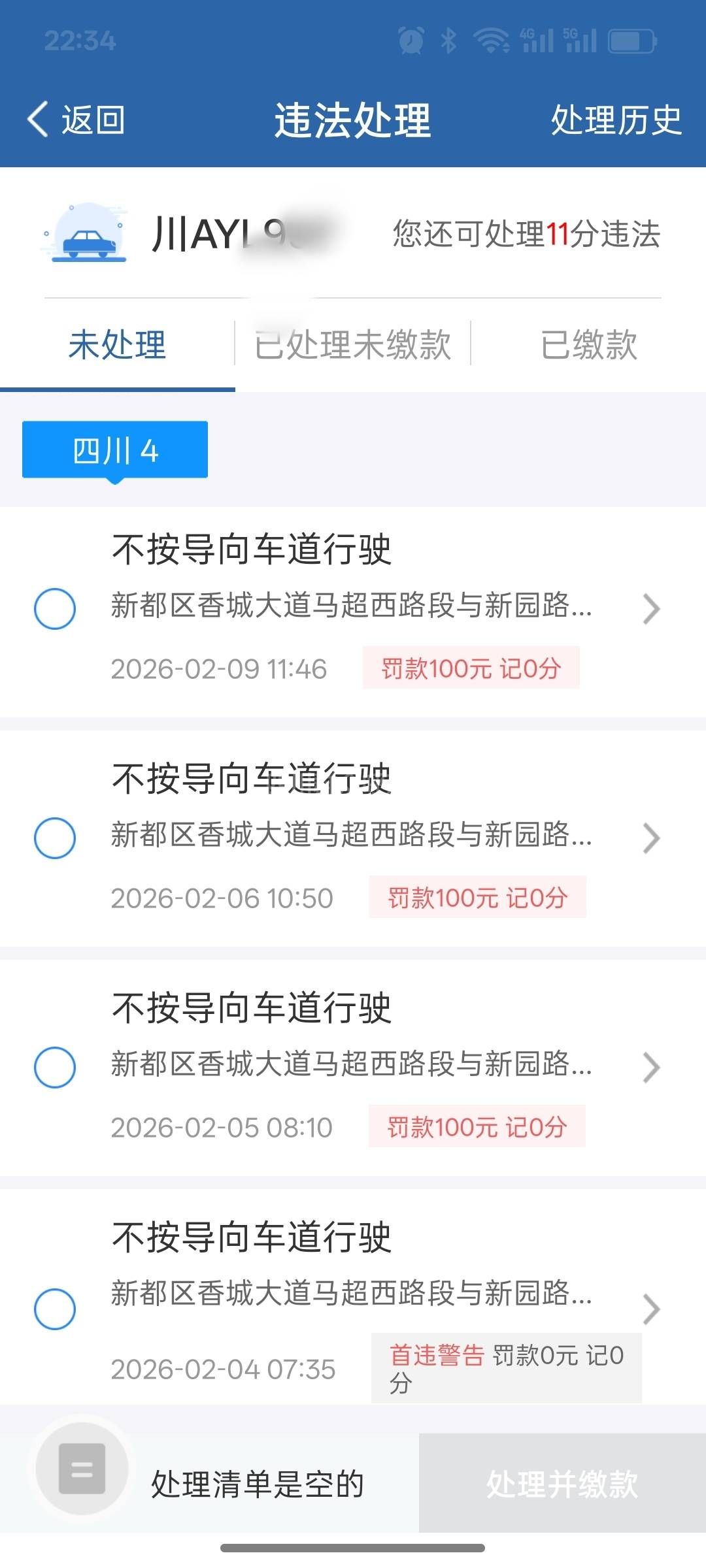This screenshot has height=1568, width=706.
Task: Open details of the 2026-02-09 11:46 violation
Action: [x=651, y=609]
